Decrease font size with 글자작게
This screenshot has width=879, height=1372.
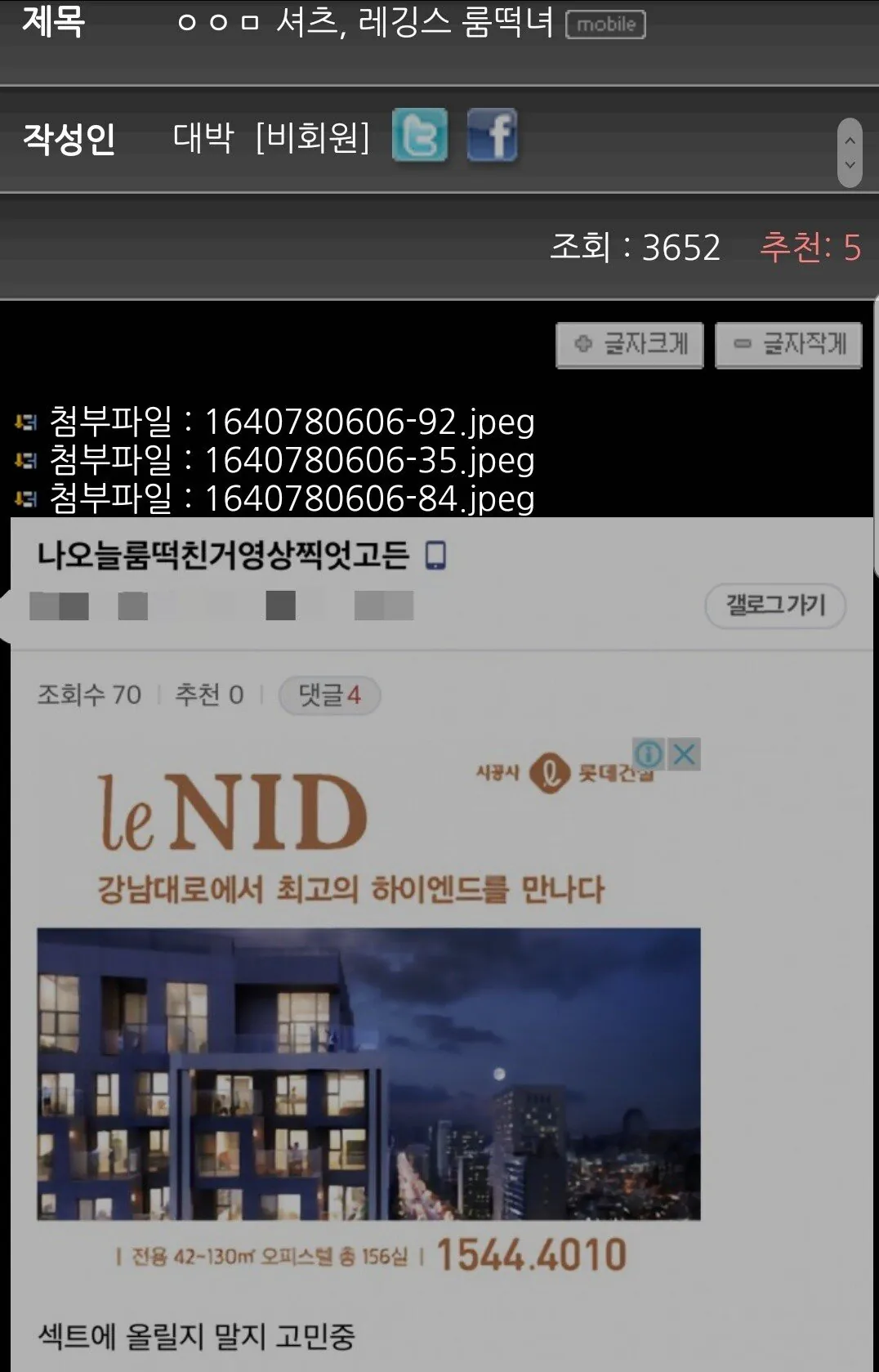pyautogui.click(x=788, y=345)
